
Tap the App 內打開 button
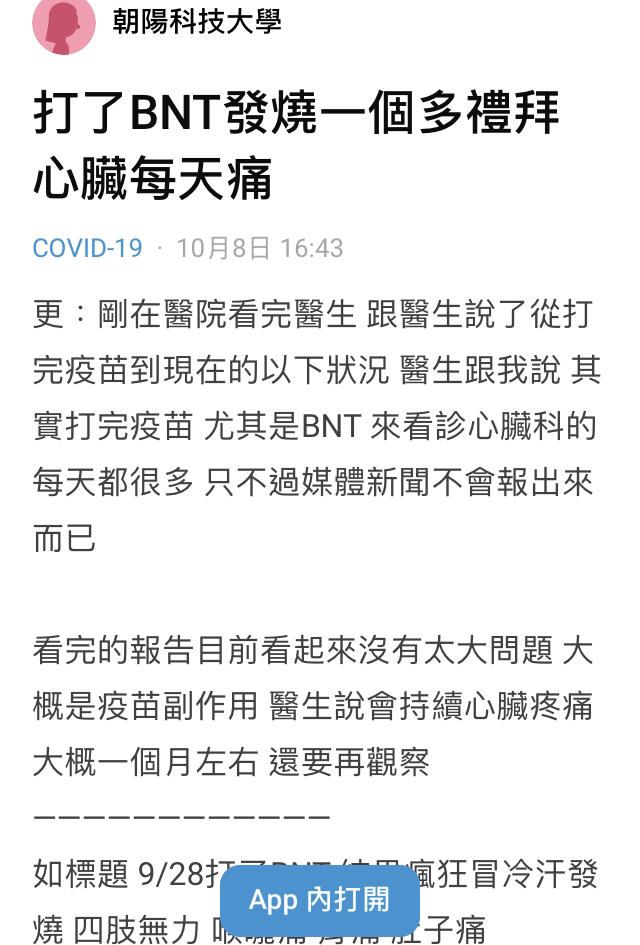point(319,899)
